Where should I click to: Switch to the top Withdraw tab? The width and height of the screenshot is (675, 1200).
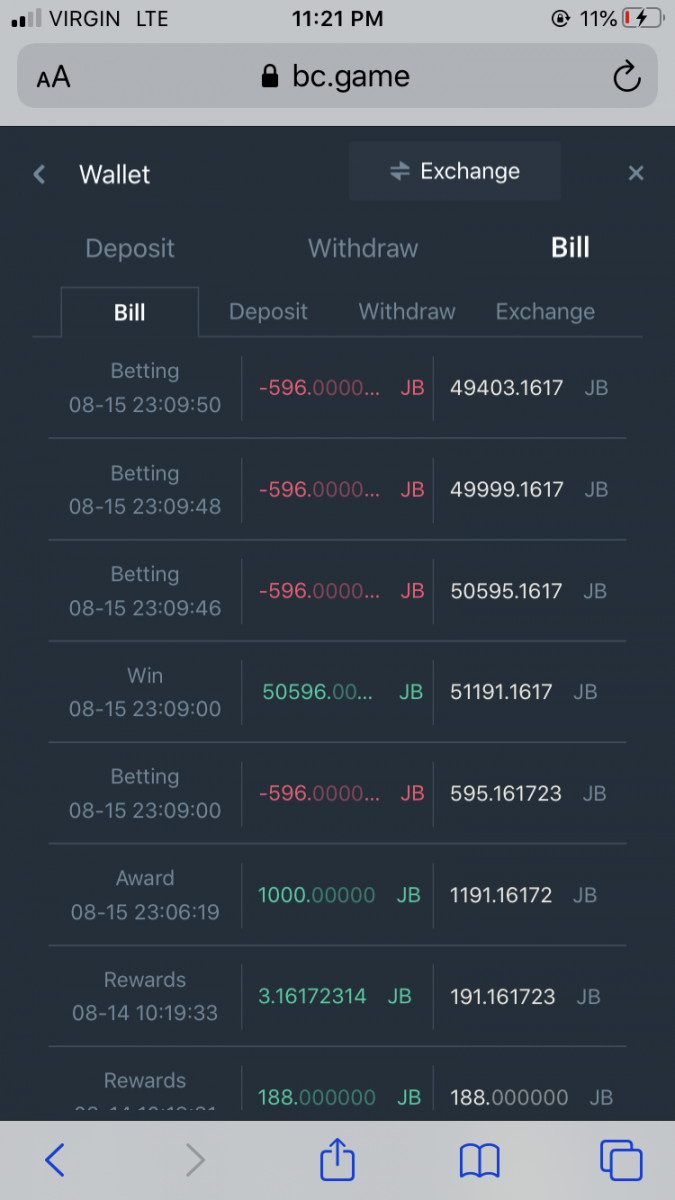[363, 248]
